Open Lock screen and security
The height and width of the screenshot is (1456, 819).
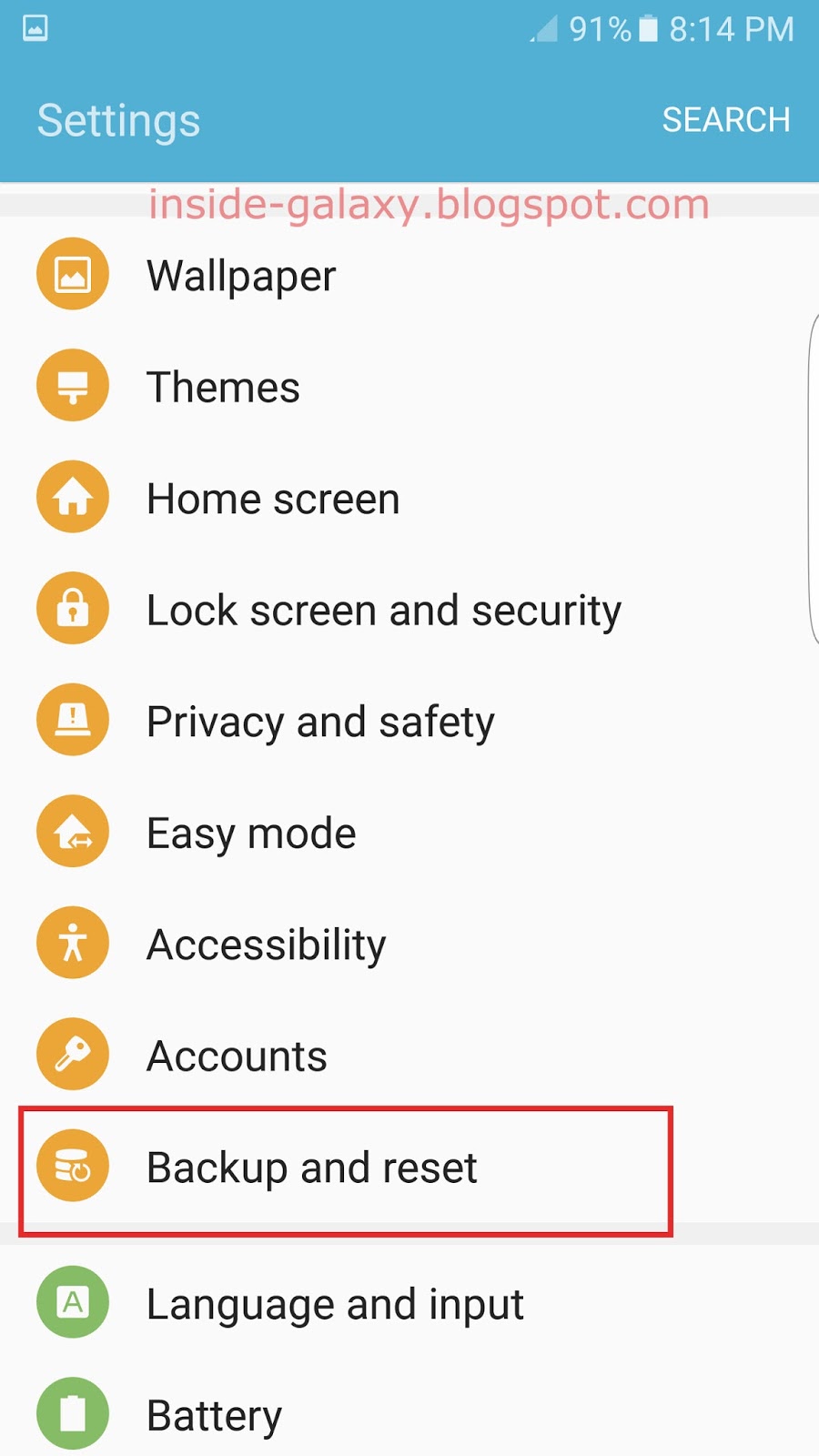point(409,609)
